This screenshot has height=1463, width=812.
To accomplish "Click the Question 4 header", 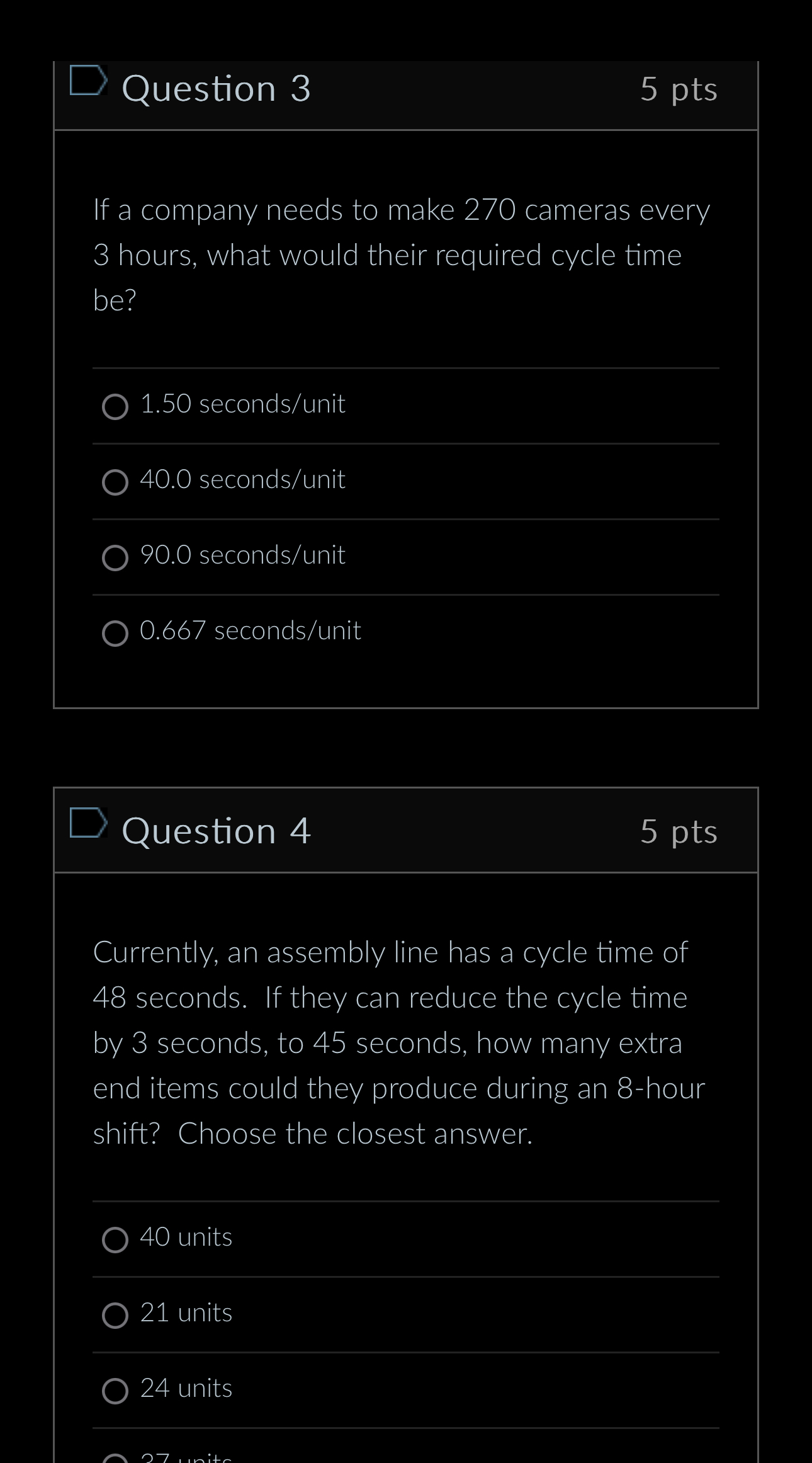I will click(217, 830).
